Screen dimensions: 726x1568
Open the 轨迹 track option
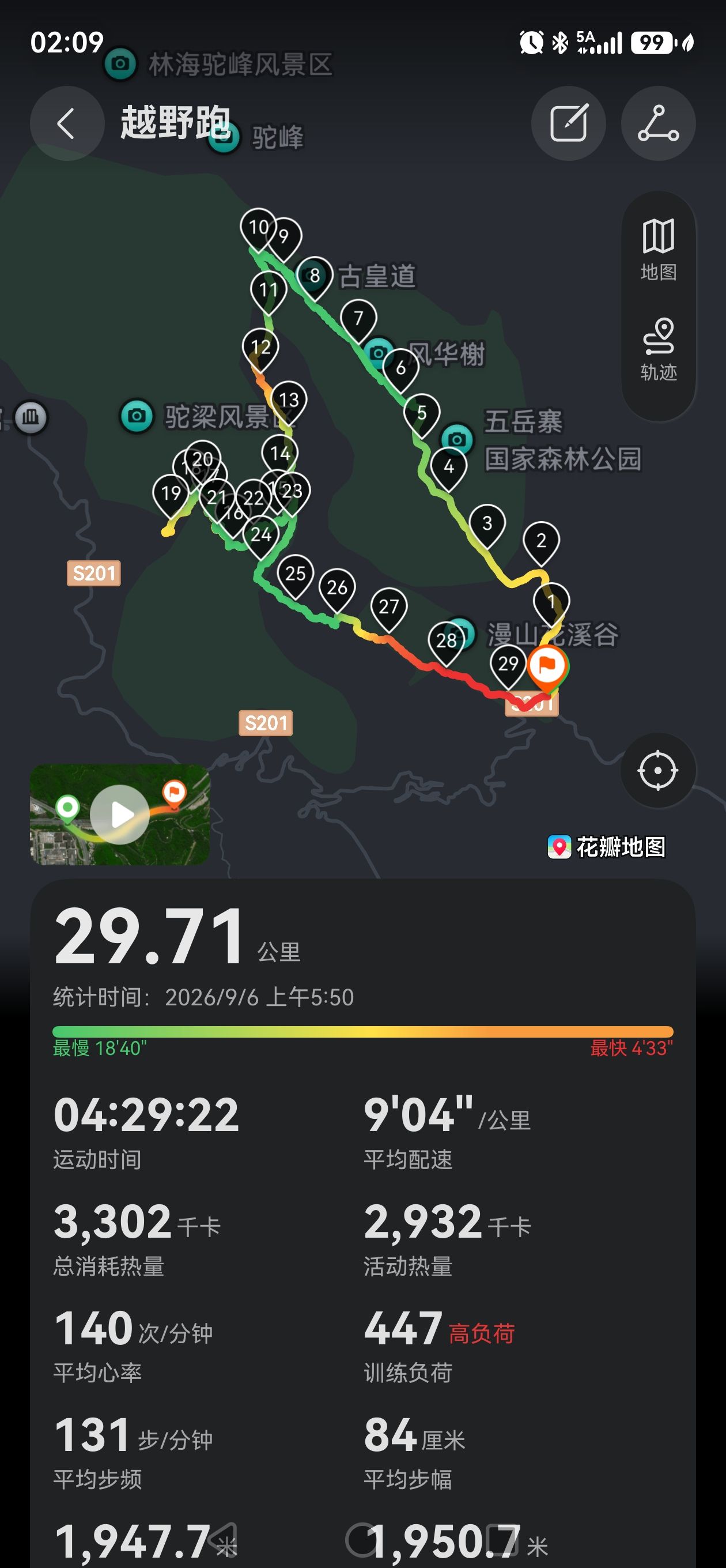[659, 349]
